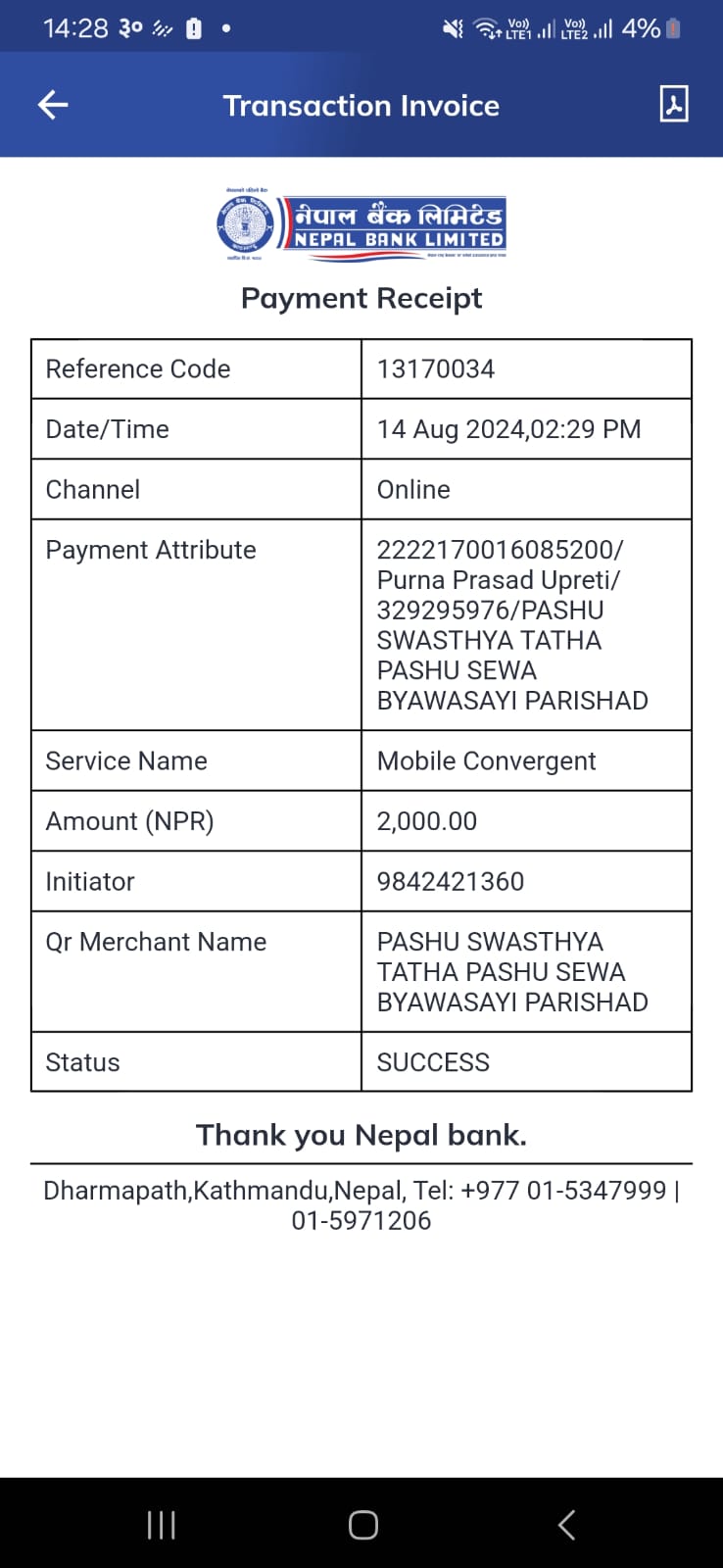
Task: Open recent apps from navigation bar
Action: 161,1525
